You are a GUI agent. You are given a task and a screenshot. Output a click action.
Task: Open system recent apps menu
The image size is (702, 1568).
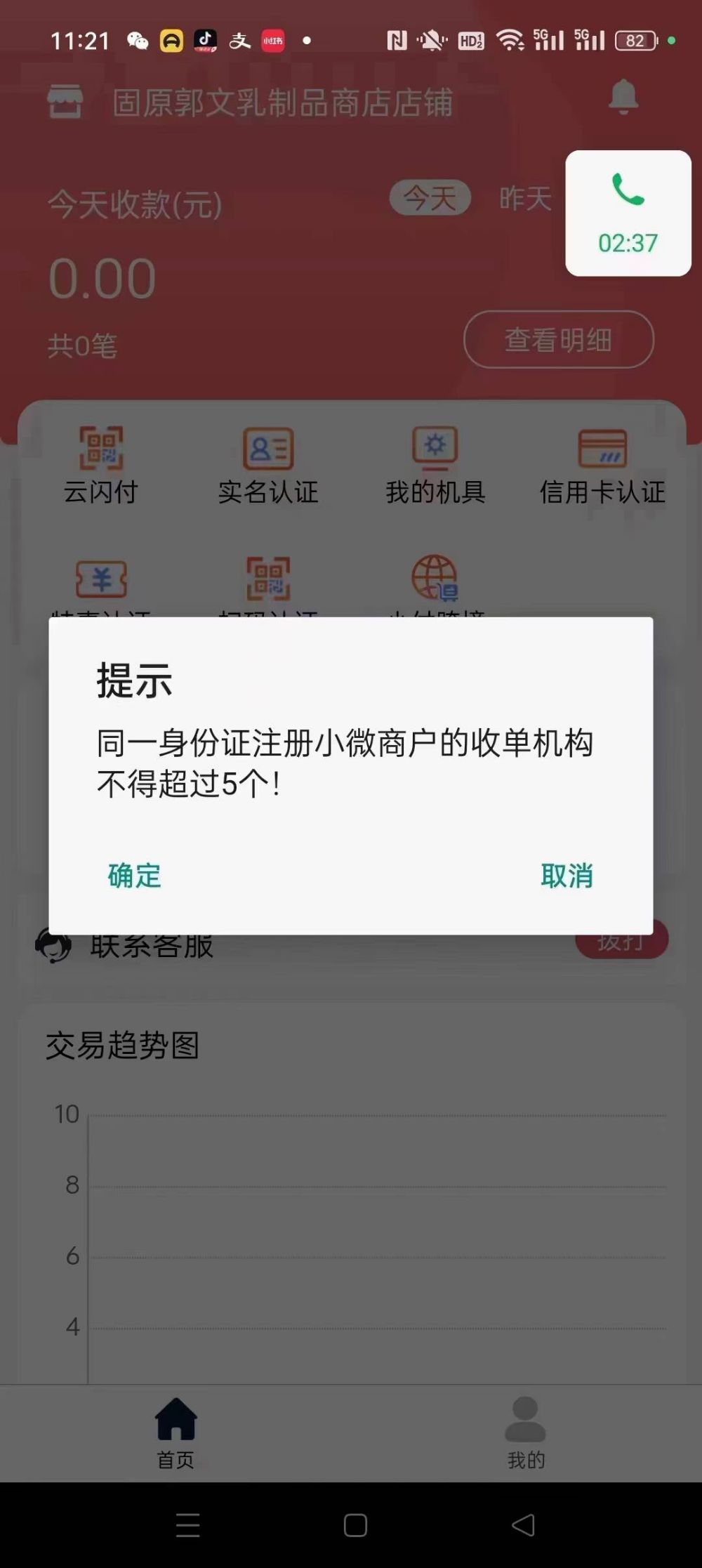pyautogui.click(x=187, y=1525)
